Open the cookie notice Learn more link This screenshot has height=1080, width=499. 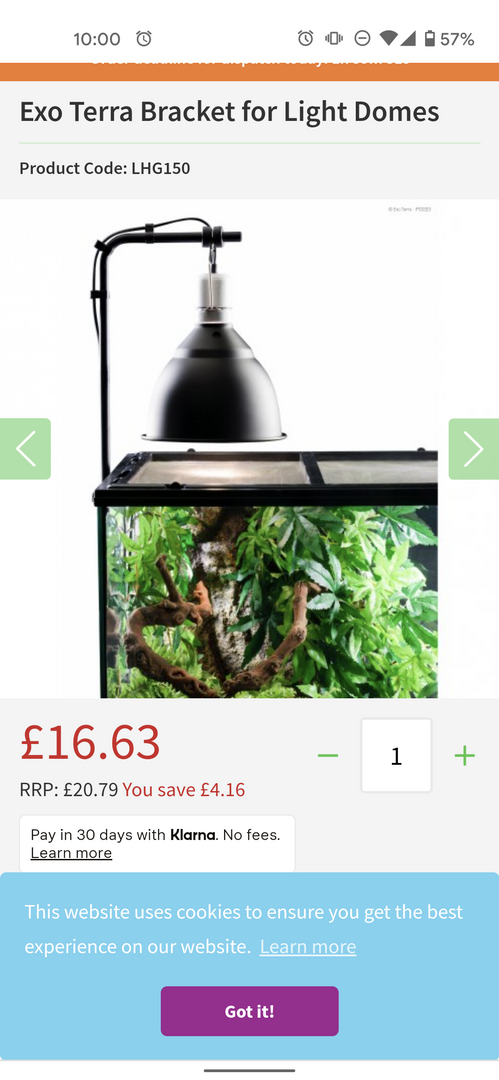(x=307, y=946)
